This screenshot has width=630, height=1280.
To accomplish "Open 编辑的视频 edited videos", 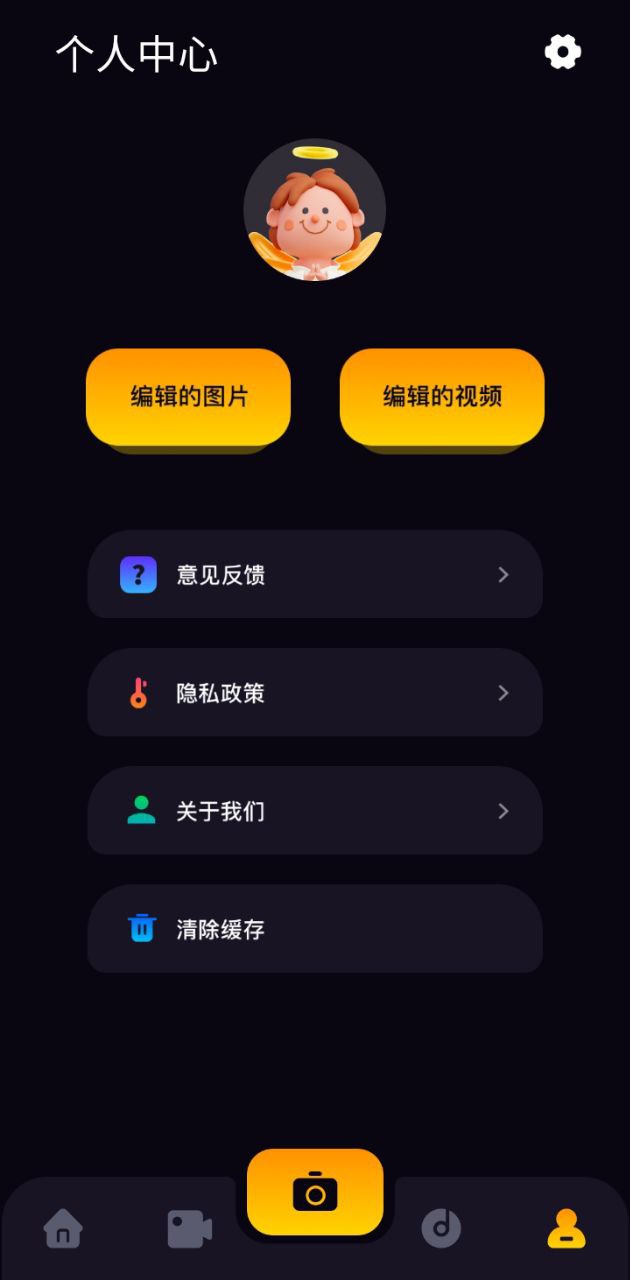I will point(442,397).
